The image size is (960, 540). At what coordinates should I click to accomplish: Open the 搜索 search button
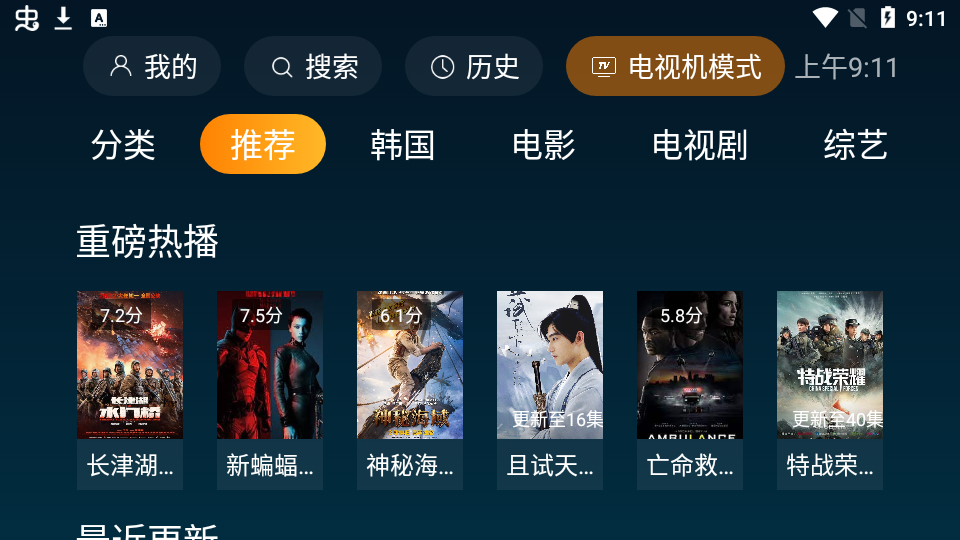313,67
